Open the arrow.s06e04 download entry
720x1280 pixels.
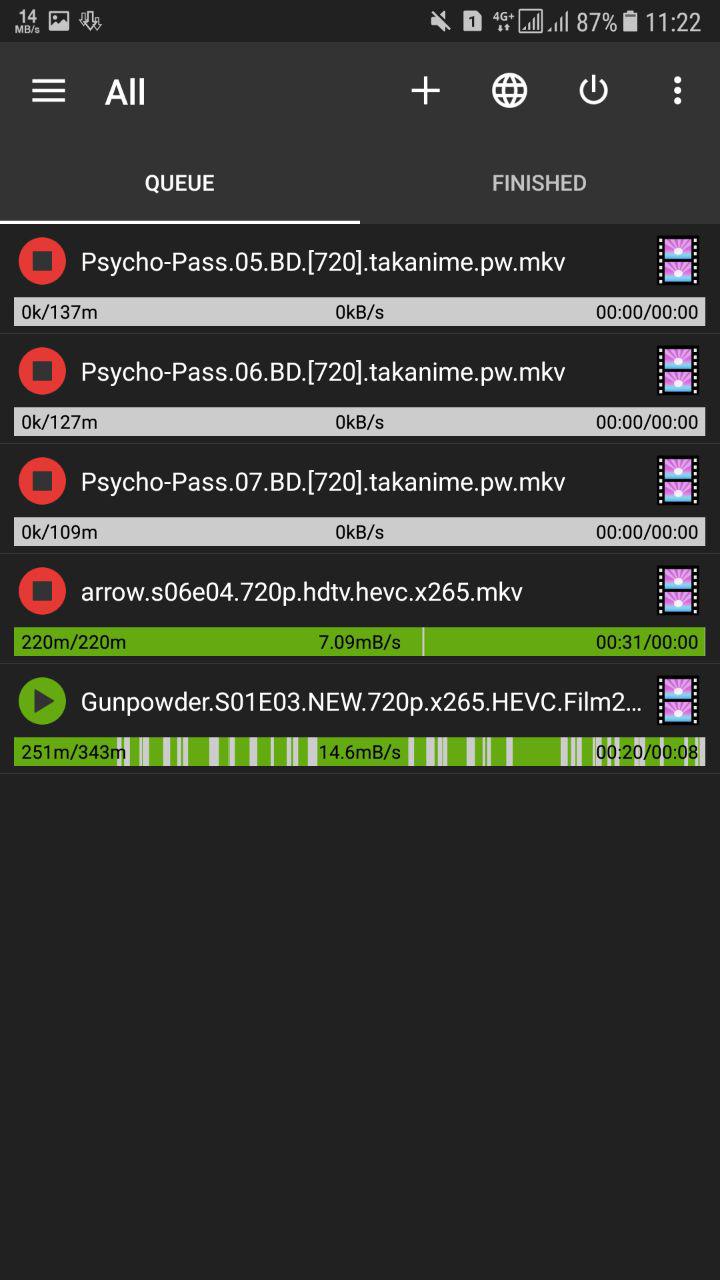(x=360, y=609)
